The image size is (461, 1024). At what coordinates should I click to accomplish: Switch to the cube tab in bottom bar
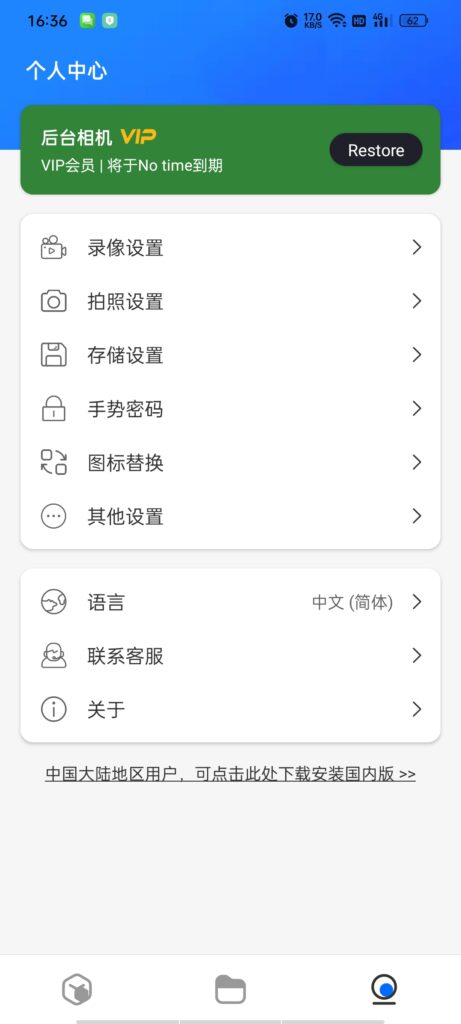77,989
